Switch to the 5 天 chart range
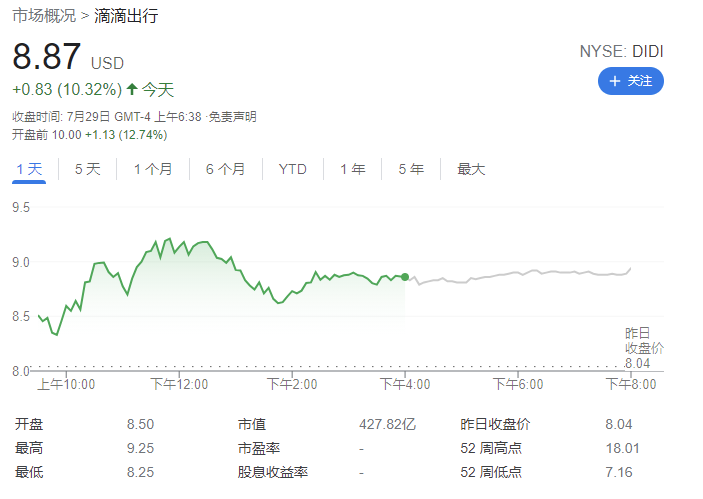 88,169
